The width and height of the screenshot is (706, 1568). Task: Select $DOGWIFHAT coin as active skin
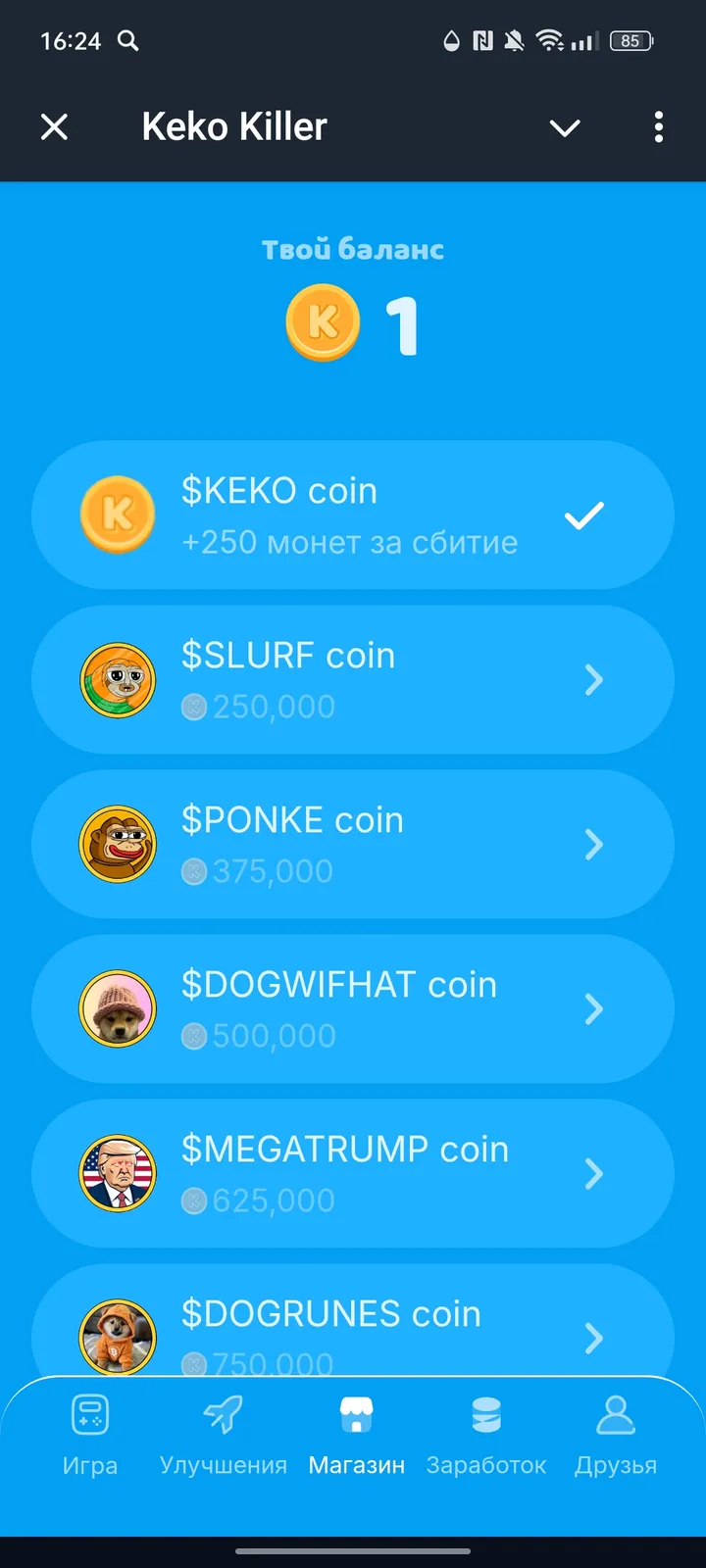pos(353,1008)
